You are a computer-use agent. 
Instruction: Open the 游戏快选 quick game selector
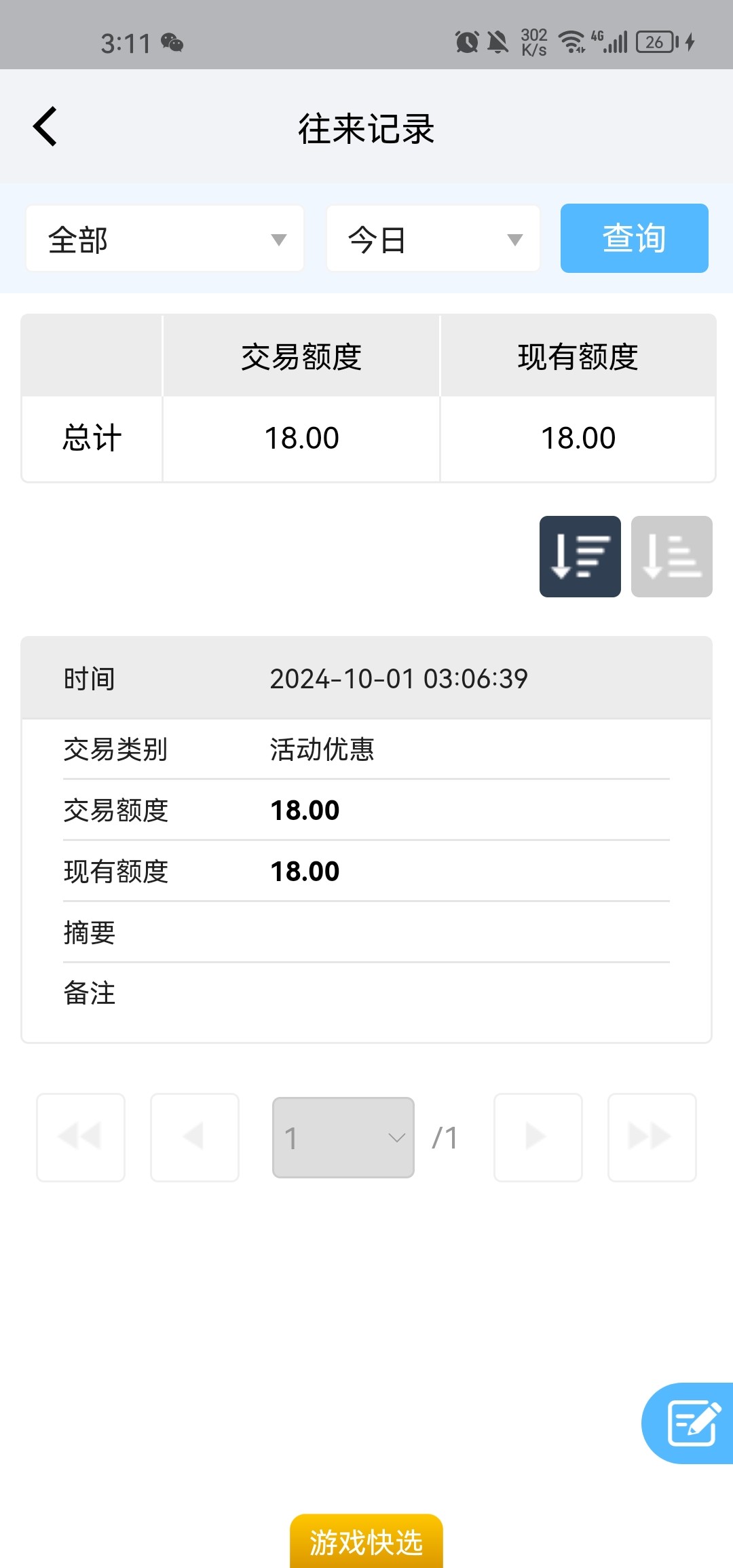(x=366, y=1542)
